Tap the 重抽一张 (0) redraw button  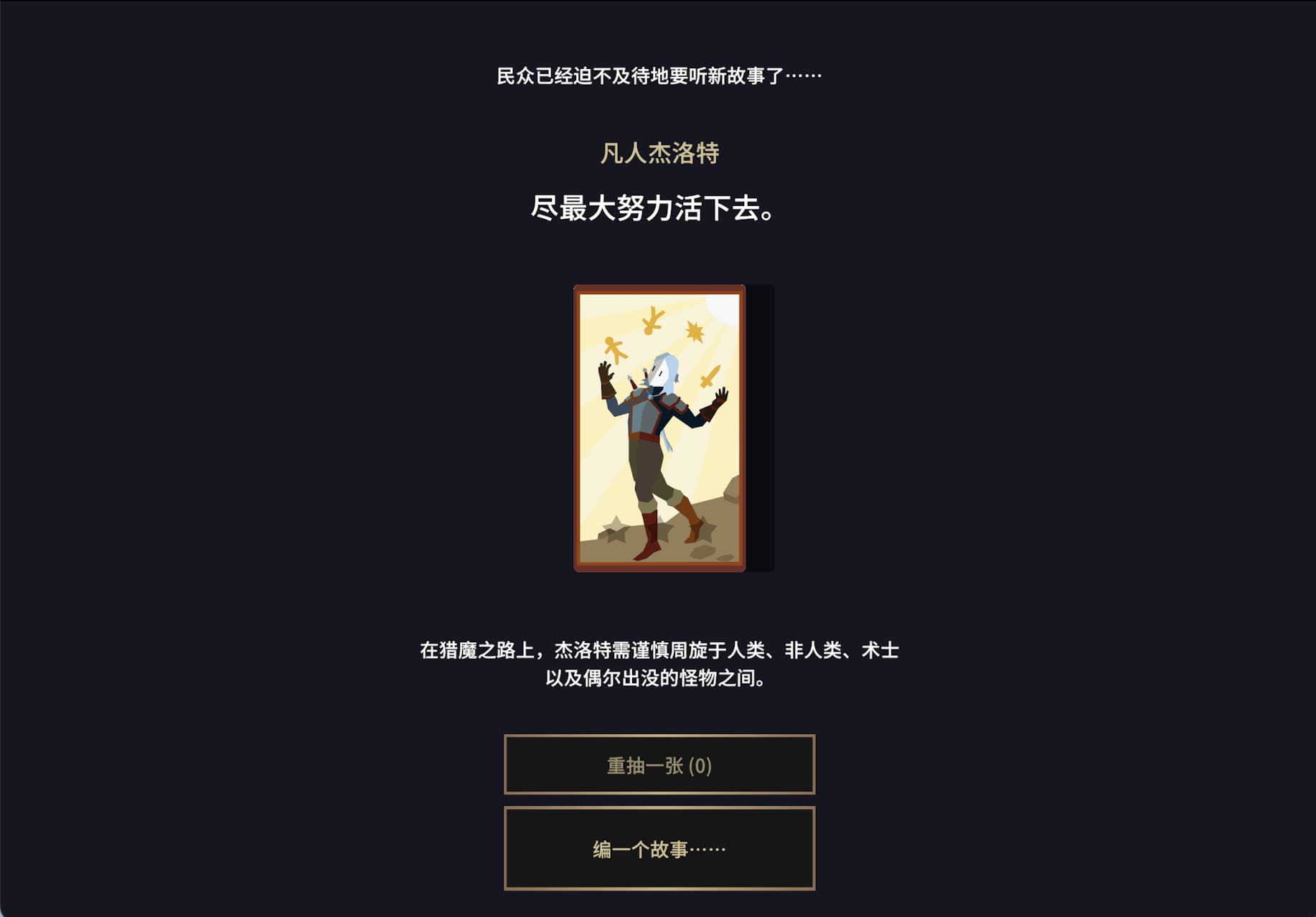[x=659, y=765]
